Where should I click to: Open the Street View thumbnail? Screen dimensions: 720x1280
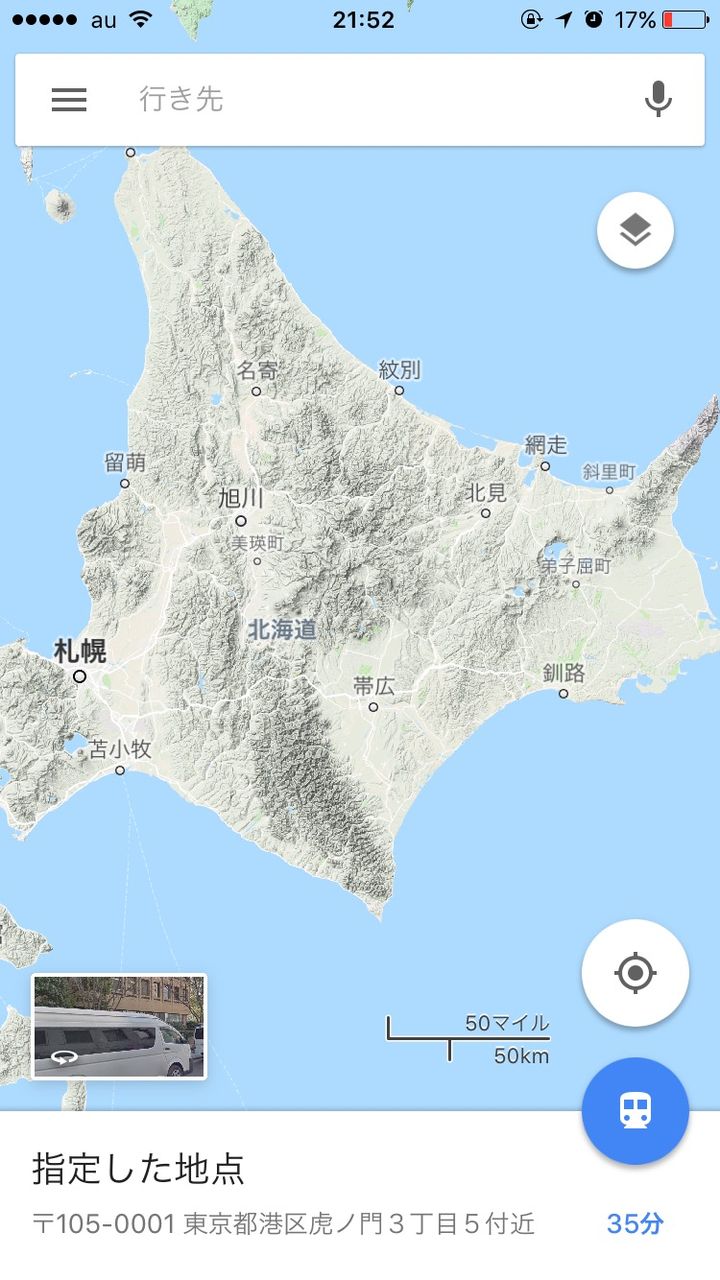click(119, 1027)
